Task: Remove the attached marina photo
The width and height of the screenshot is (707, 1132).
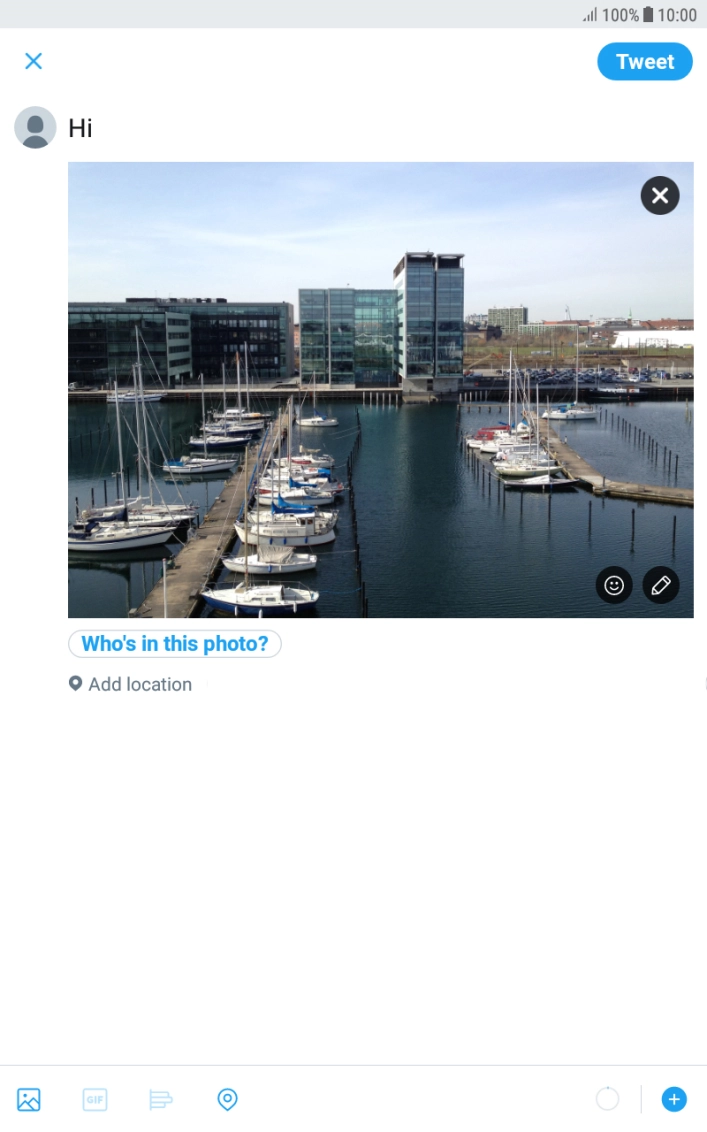Action: pos(659,196)
